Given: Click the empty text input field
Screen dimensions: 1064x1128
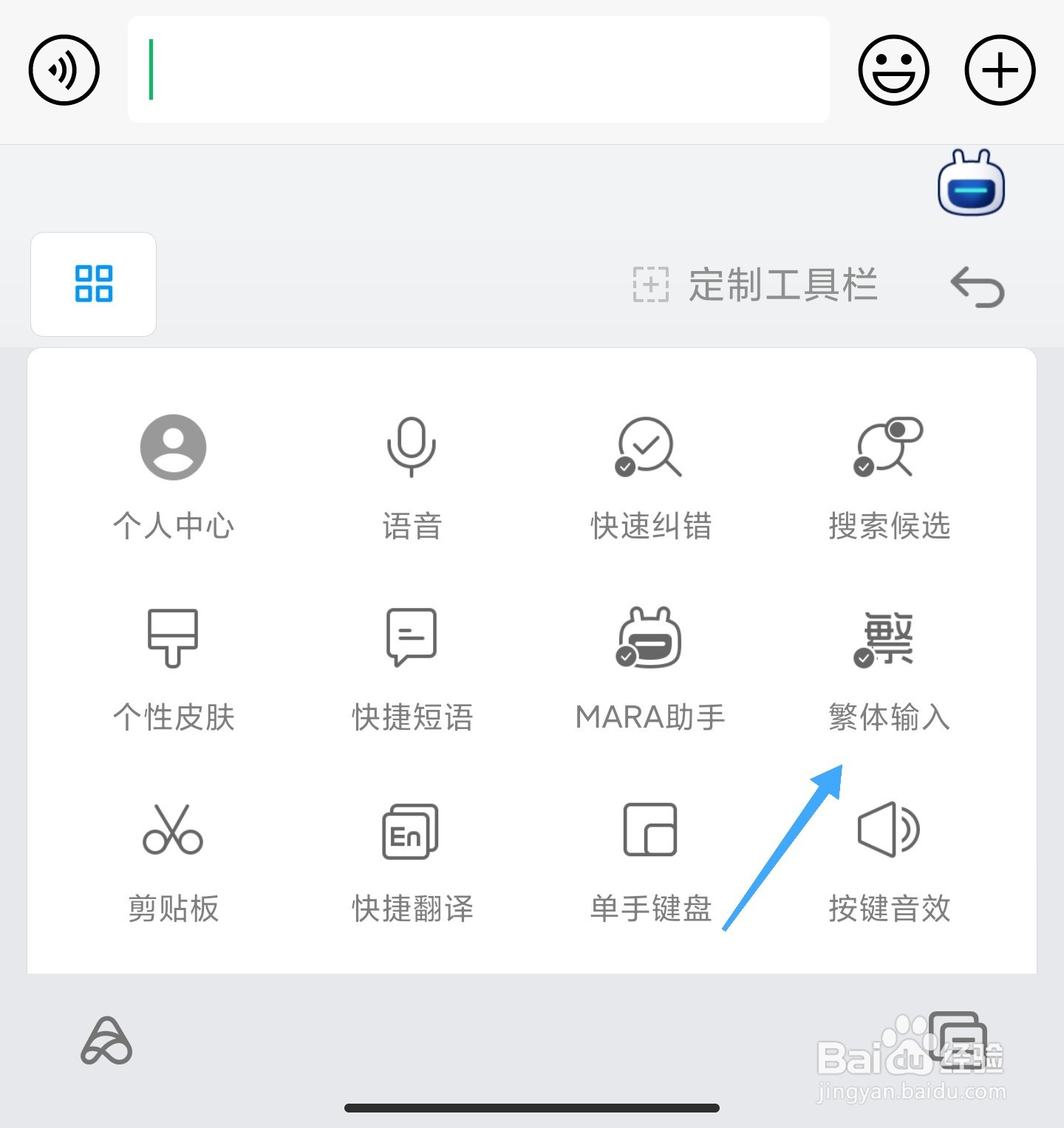Looking at the screenshot, I should point(479,69).
